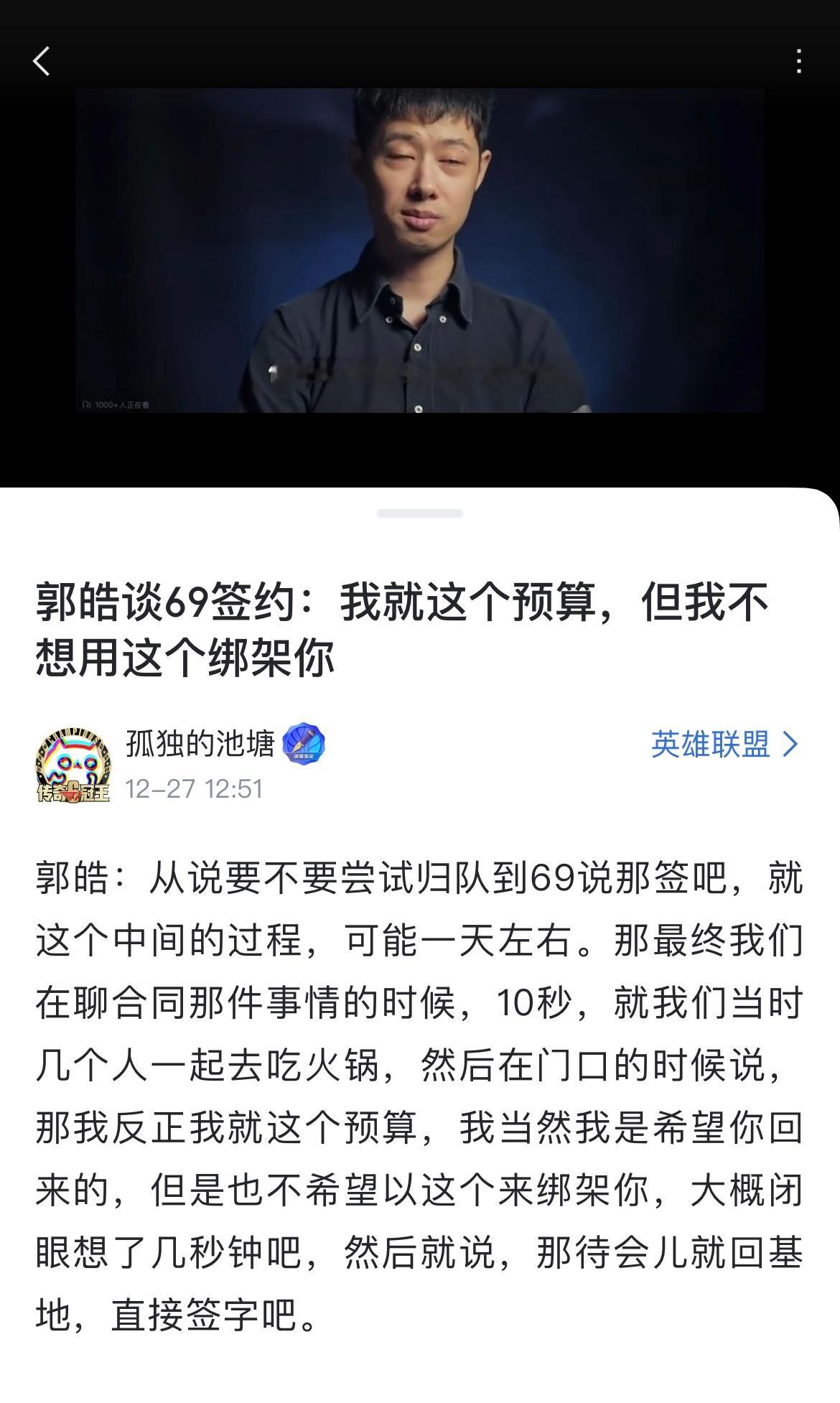Tap the 1000+人正在看 viewer indicator
The height and width of the screenshot is (1403, 840).
point(115,404)
